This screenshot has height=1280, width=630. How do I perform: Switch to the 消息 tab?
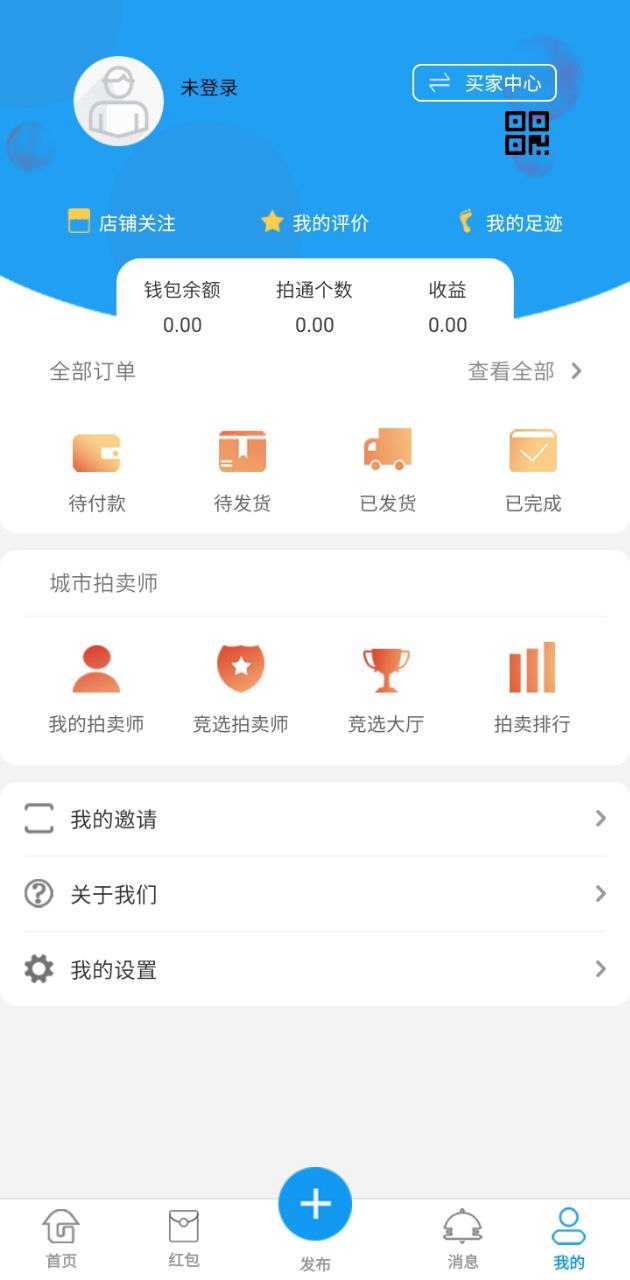pos(463,1238)
